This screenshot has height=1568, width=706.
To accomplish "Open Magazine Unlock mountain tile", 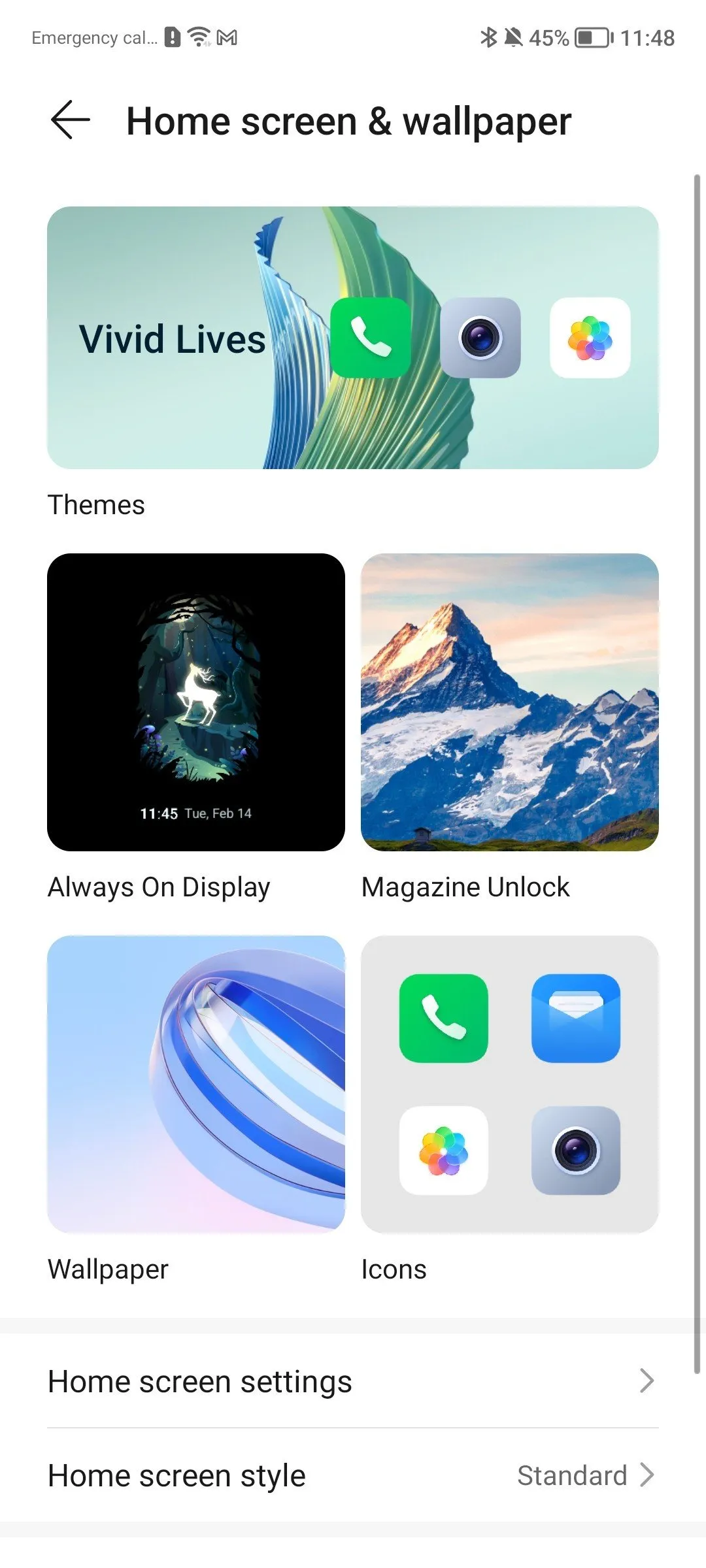I will [509, 702].
